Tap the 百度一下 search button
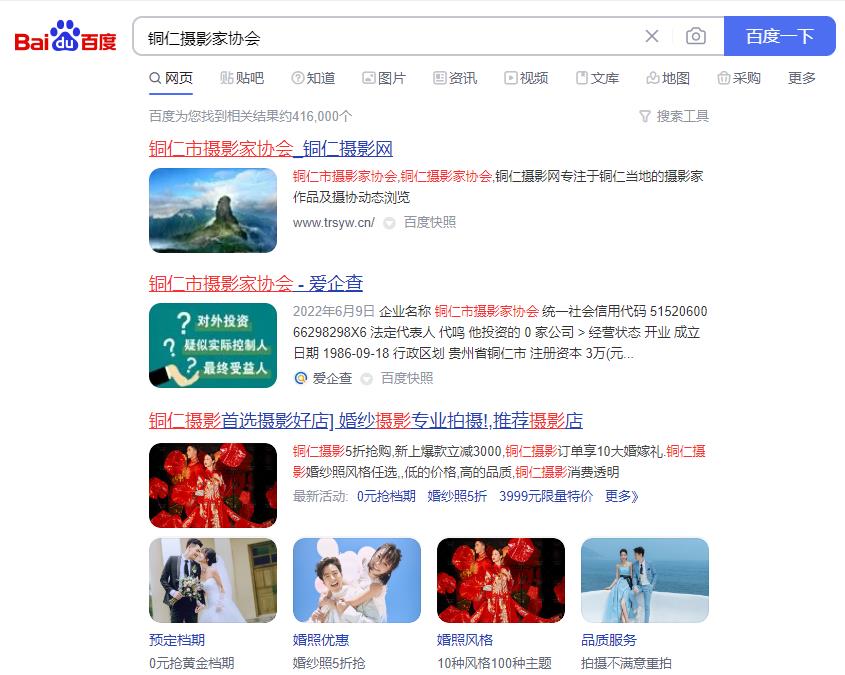This screenshot has height=675, width=845. click(x=779, y=37)
